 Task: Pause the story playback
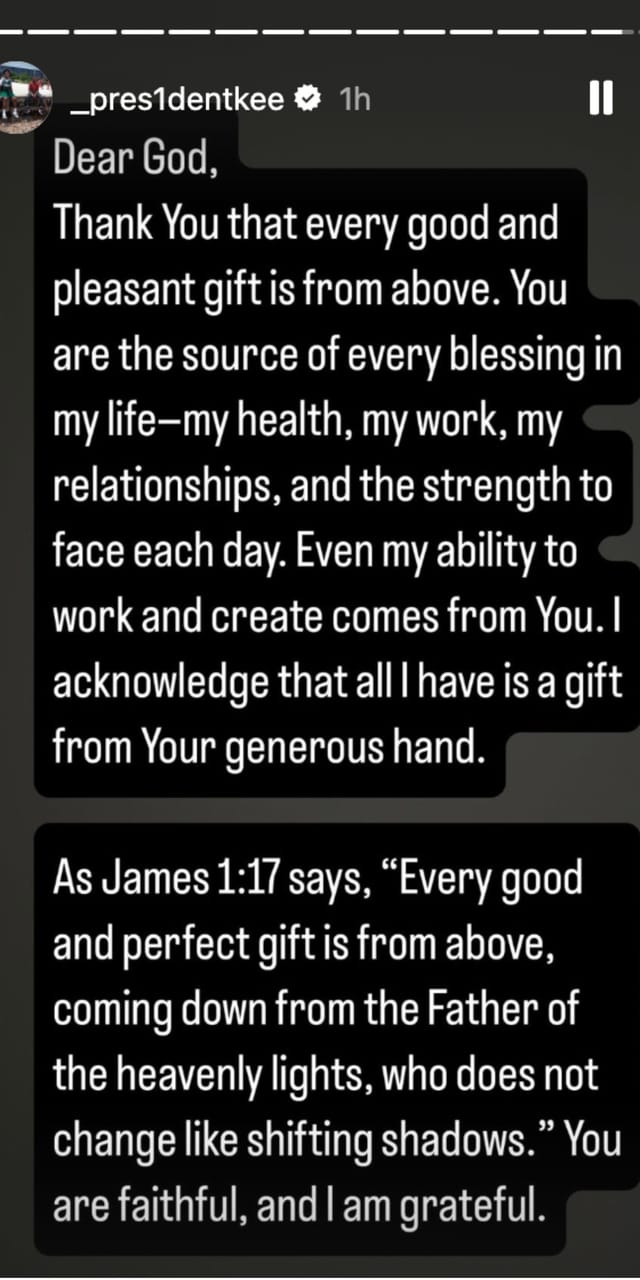click(x=601, y=100)
